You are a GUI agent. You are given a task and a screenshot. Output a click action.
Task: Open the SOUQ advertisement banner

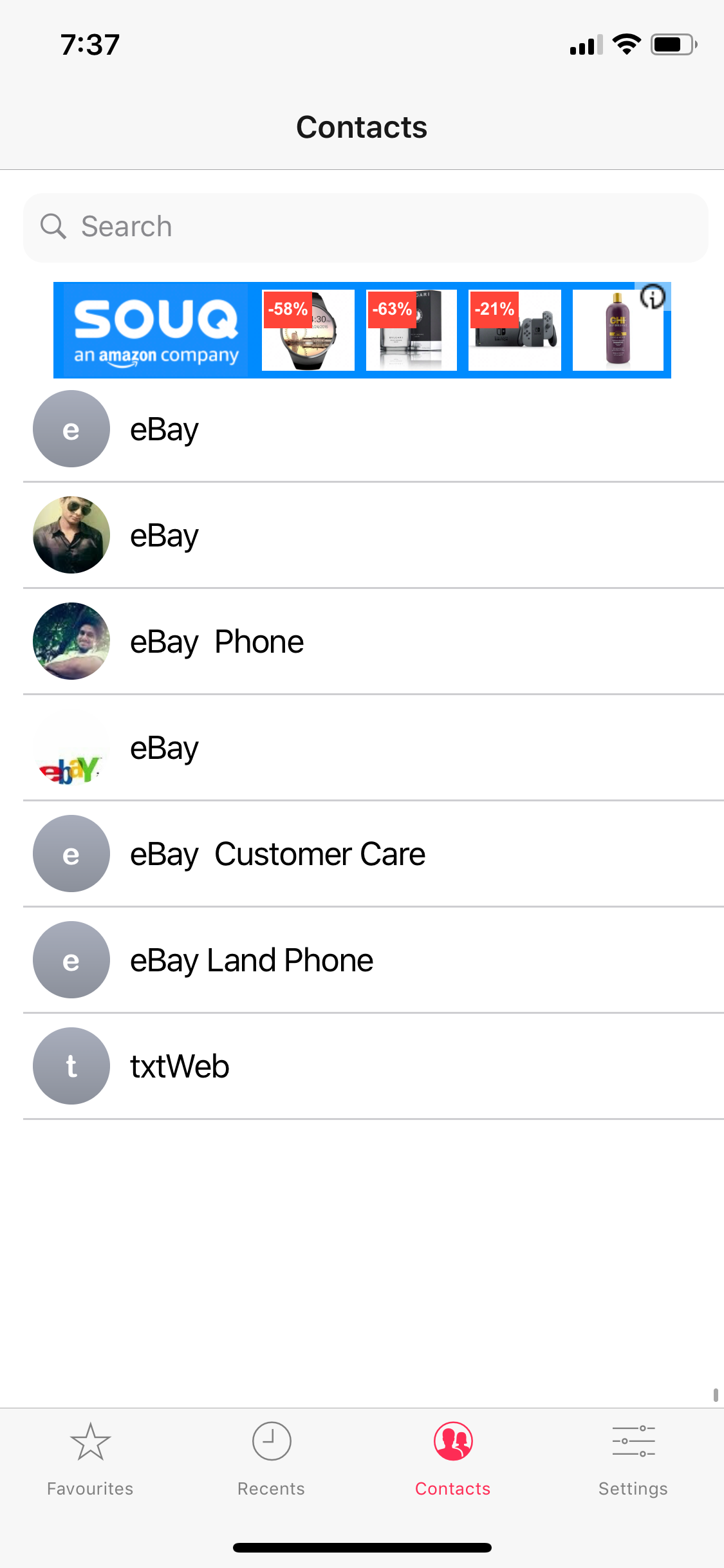point(362,330)
